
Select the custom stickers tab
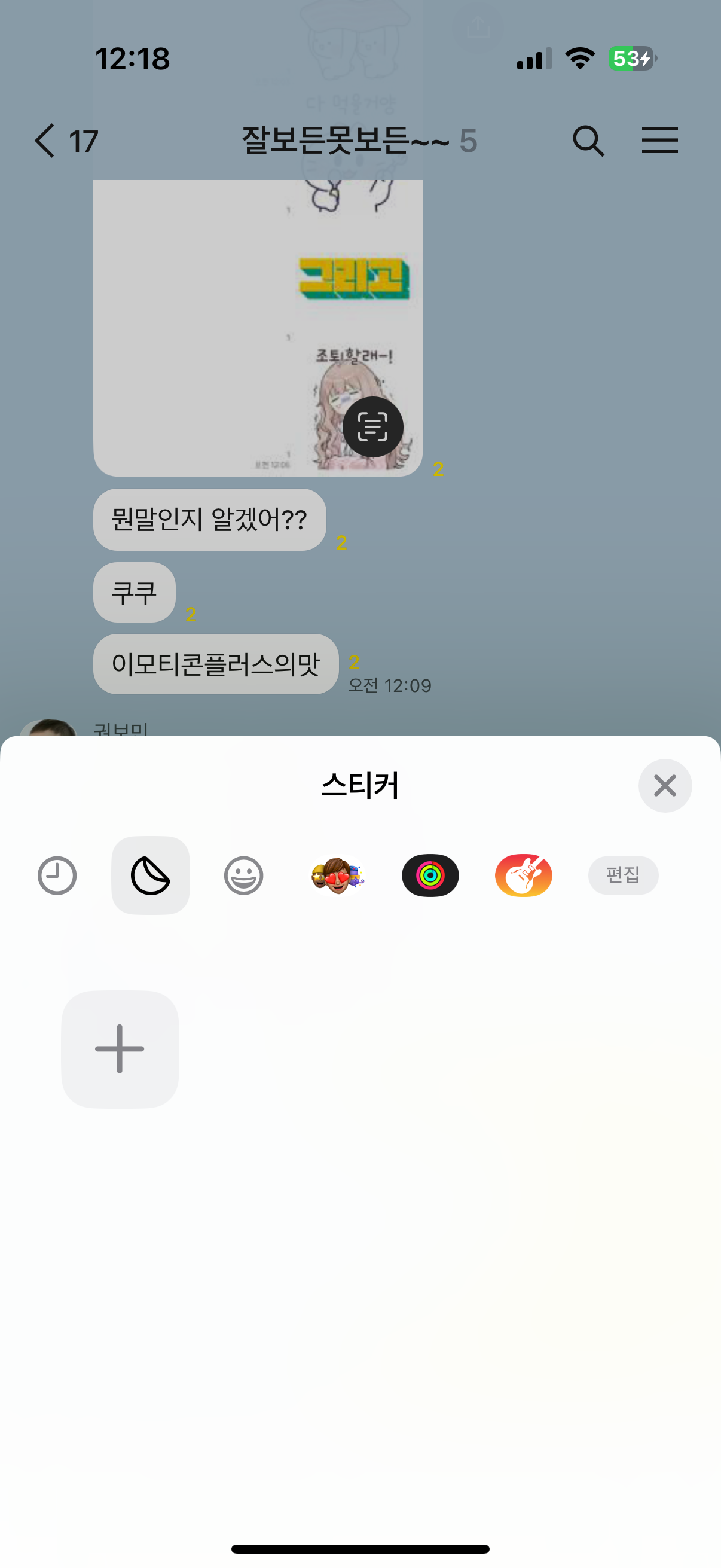pos(150,875)
